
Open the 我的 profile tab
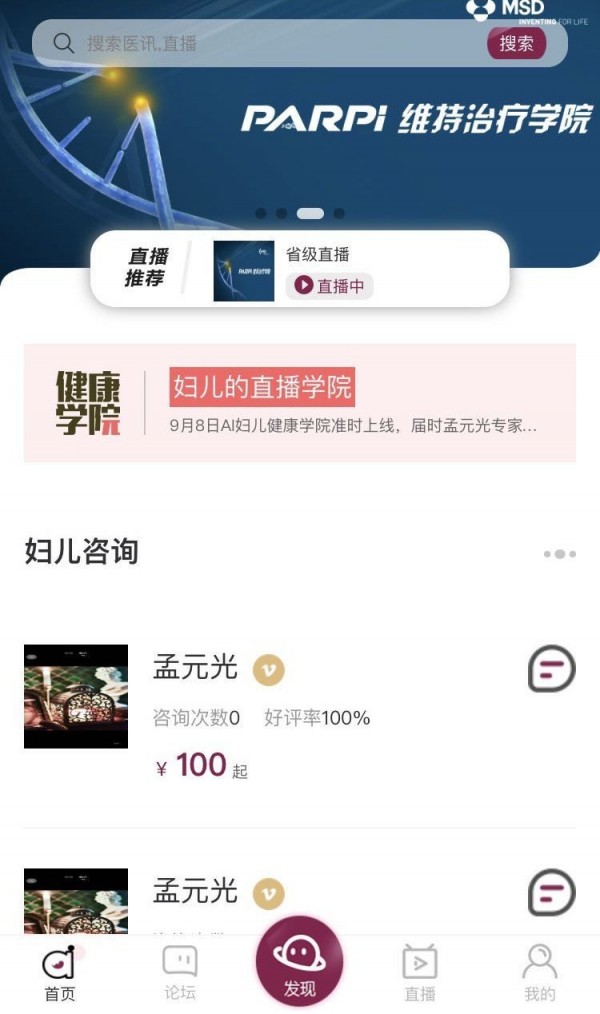539,974
